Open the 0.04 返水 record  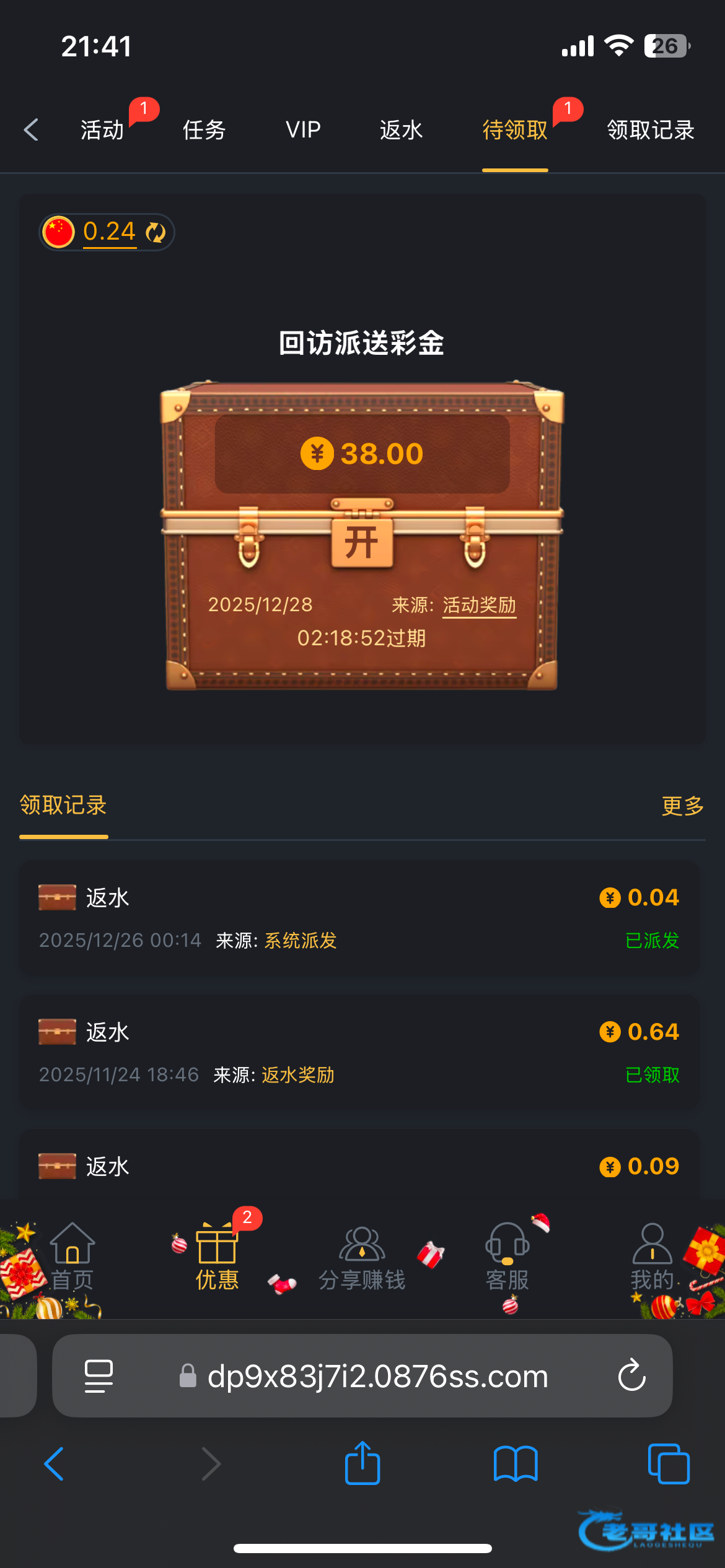click(x=359, y=918)
